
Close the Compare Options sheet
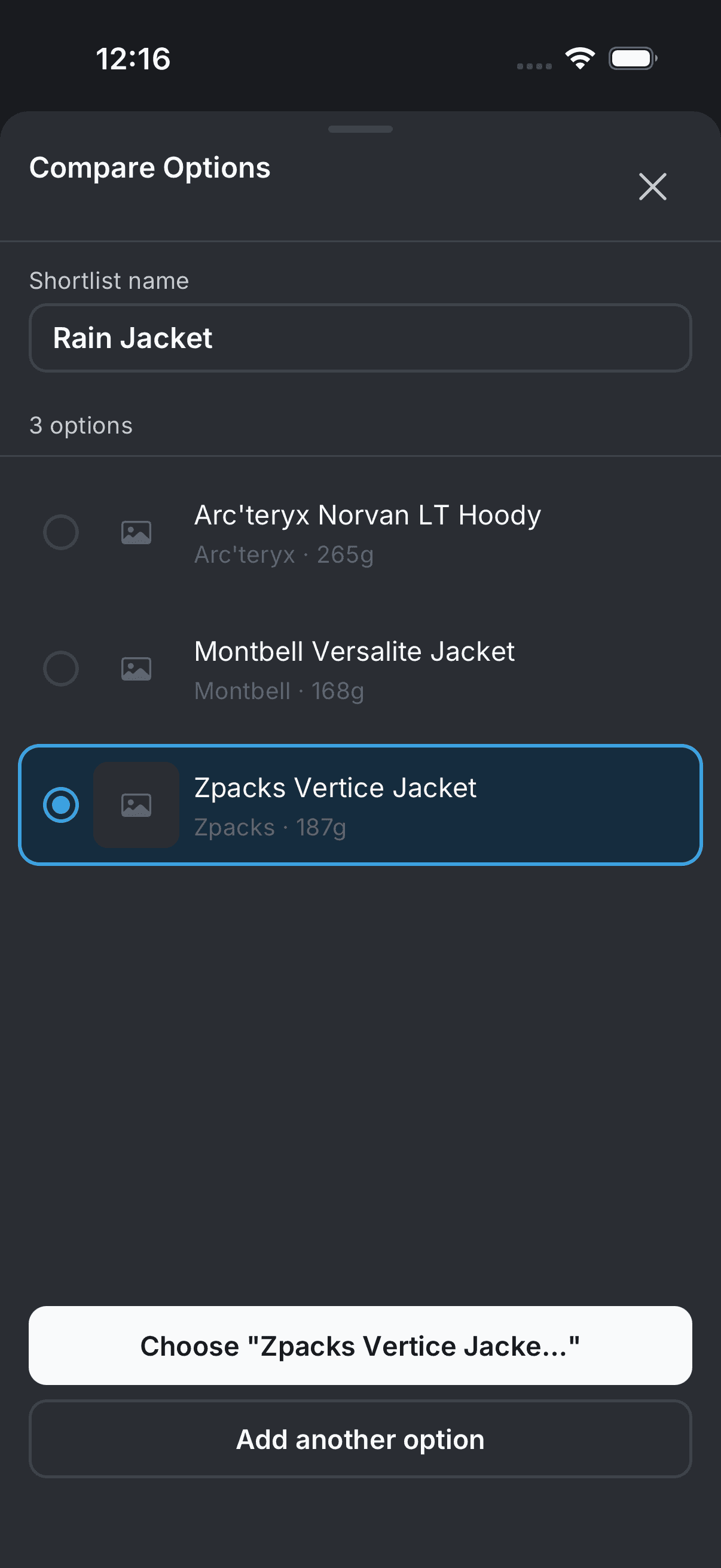(x=652, y=186)
